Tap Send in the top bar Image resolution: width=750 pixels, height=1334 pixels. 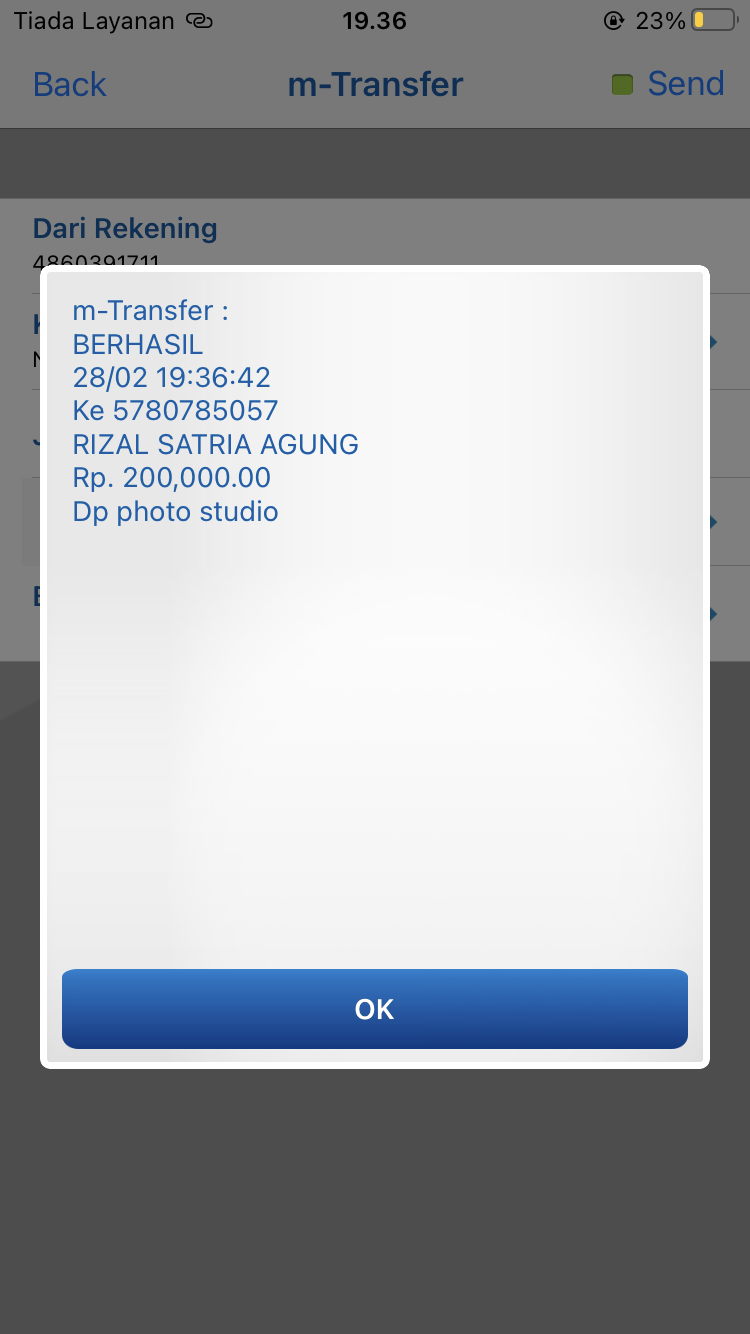[684, 84]
